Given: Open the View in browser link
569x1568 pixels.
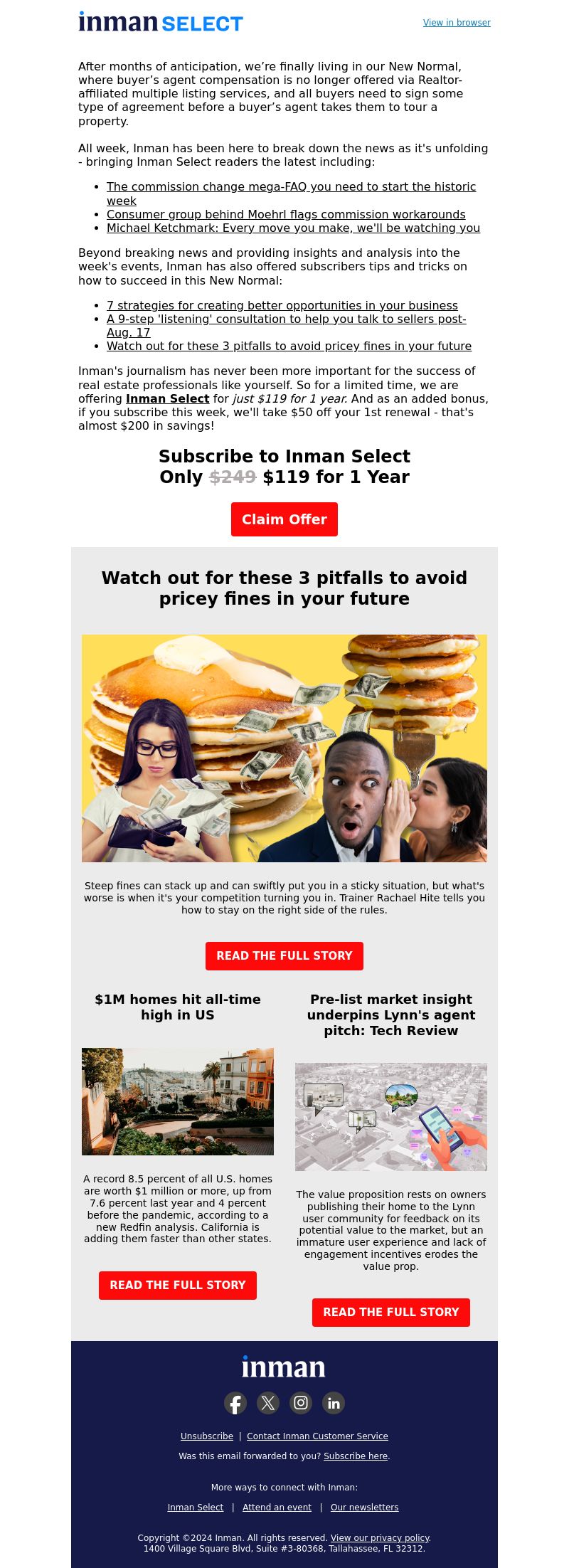Looking at the screenshot, I should [x=457, y=23].
